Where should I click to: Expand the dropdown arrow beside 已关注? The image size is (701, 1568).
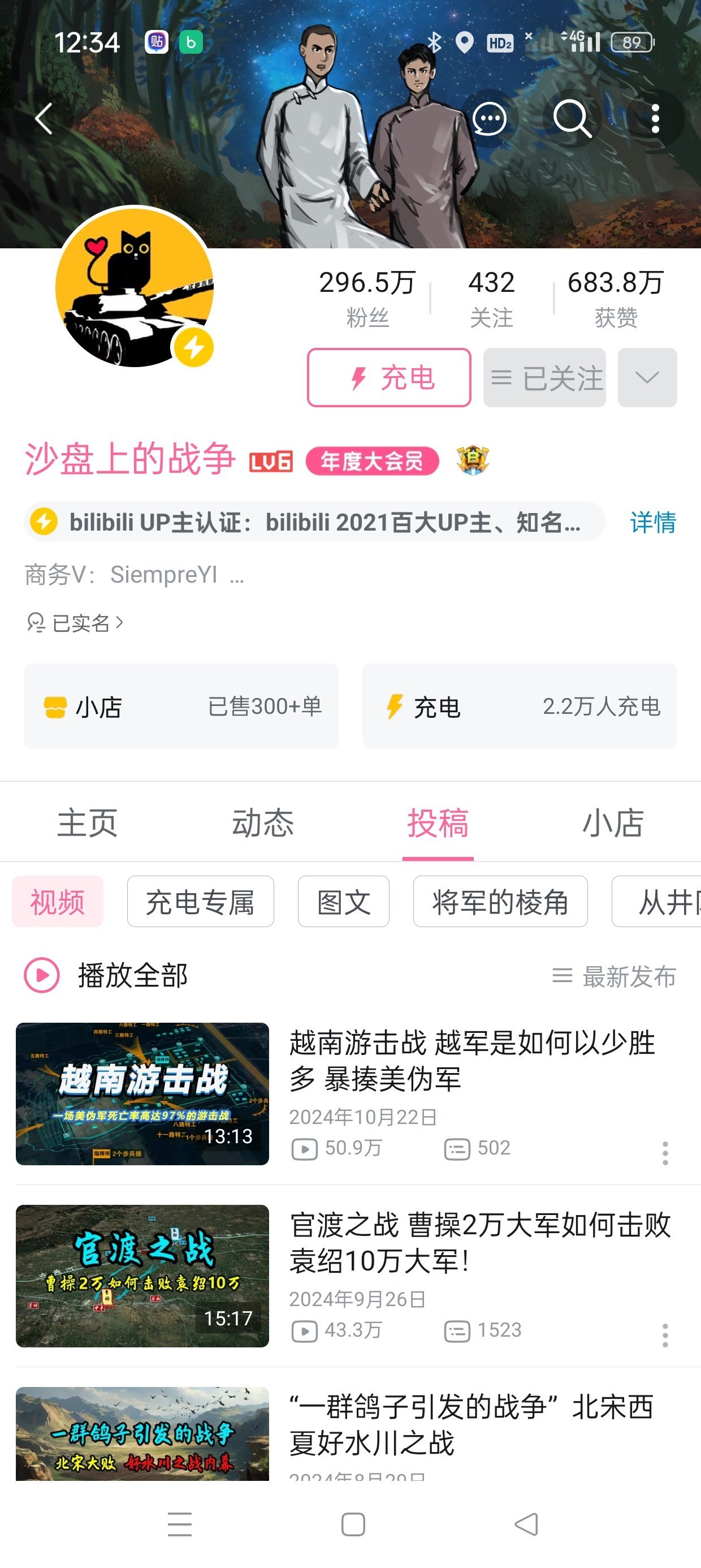tap(647, 377)
